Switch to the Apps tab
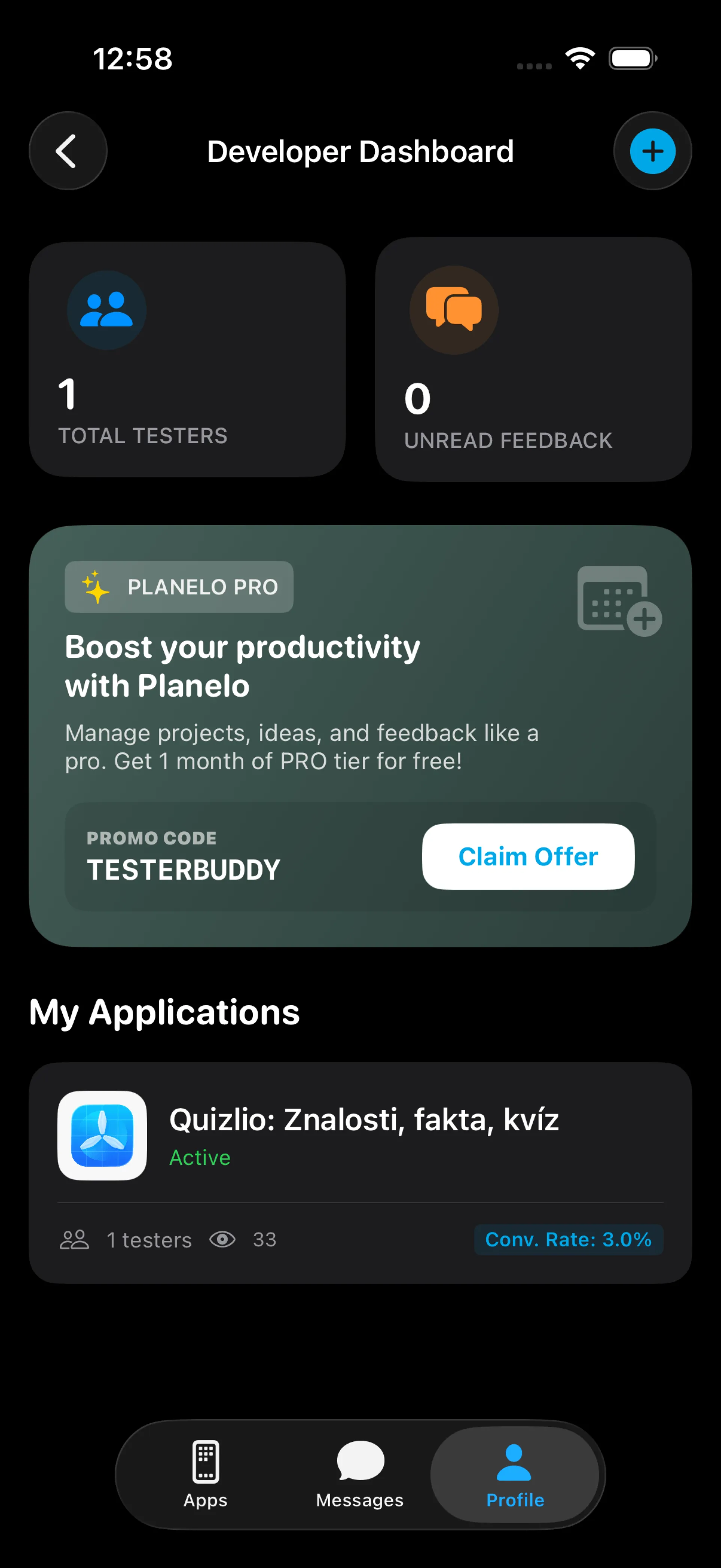The height and width of the screenshot is (1568, 721). [x=206, y=1474]
